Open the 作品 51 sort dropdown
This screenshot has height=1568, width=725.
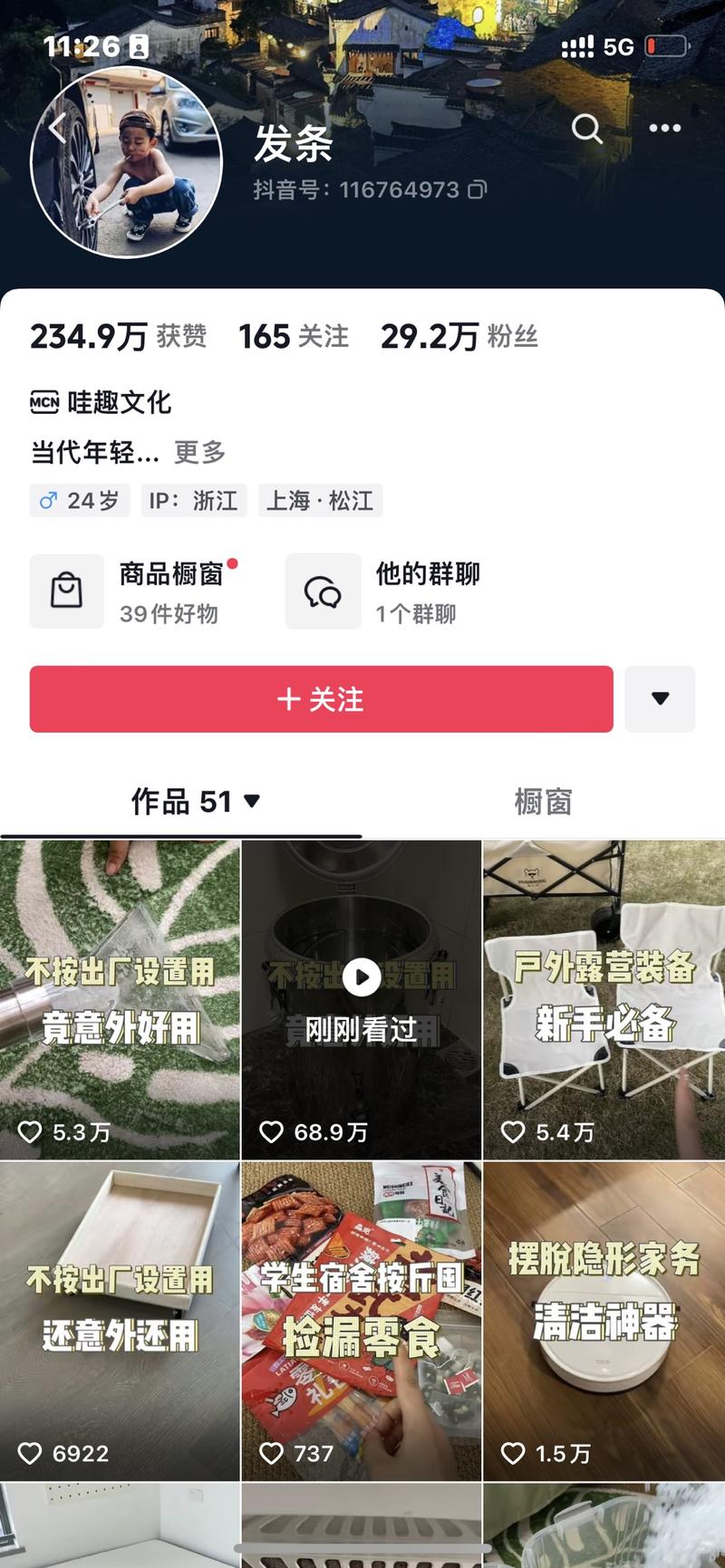[195, 801]
